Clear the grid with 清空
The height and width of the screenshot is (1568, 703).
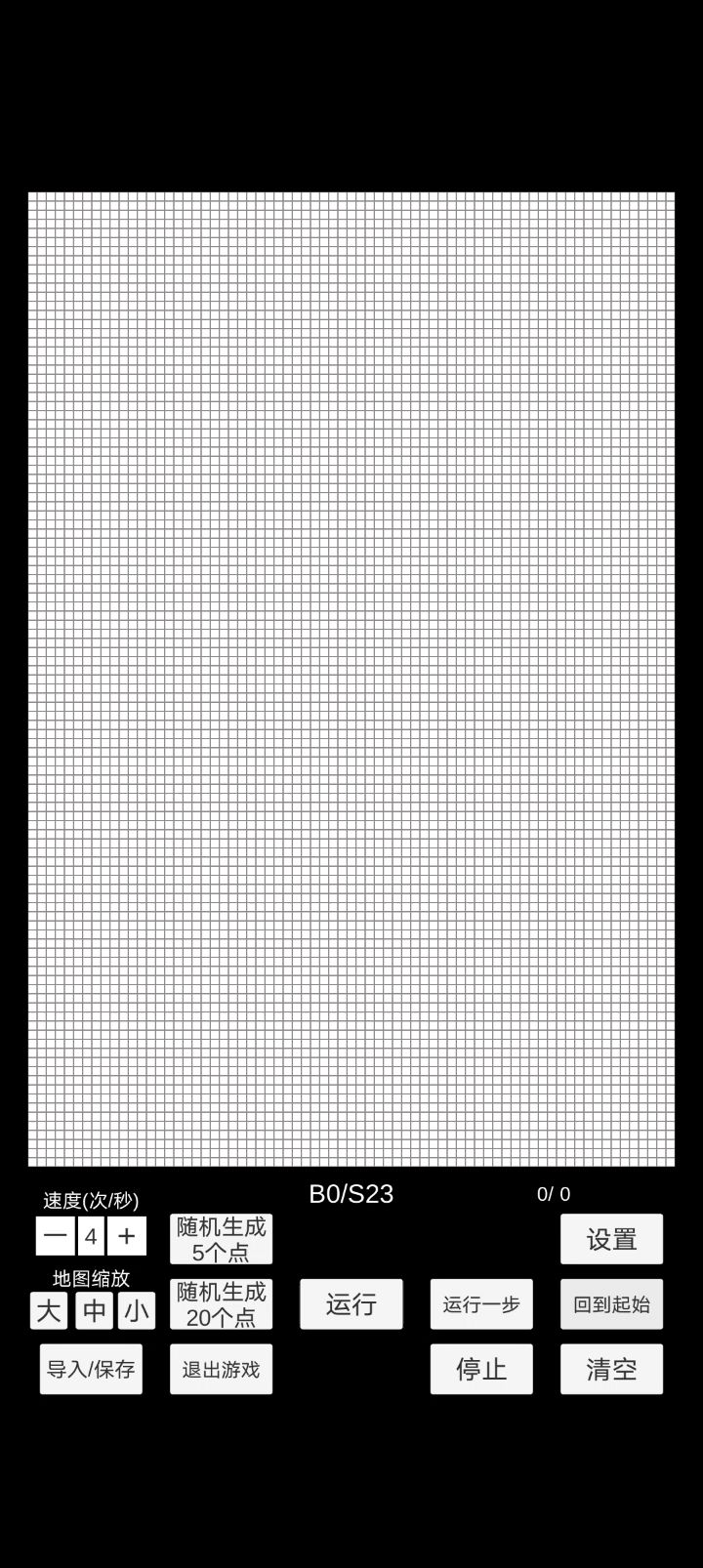click(x=611, y=1369)
